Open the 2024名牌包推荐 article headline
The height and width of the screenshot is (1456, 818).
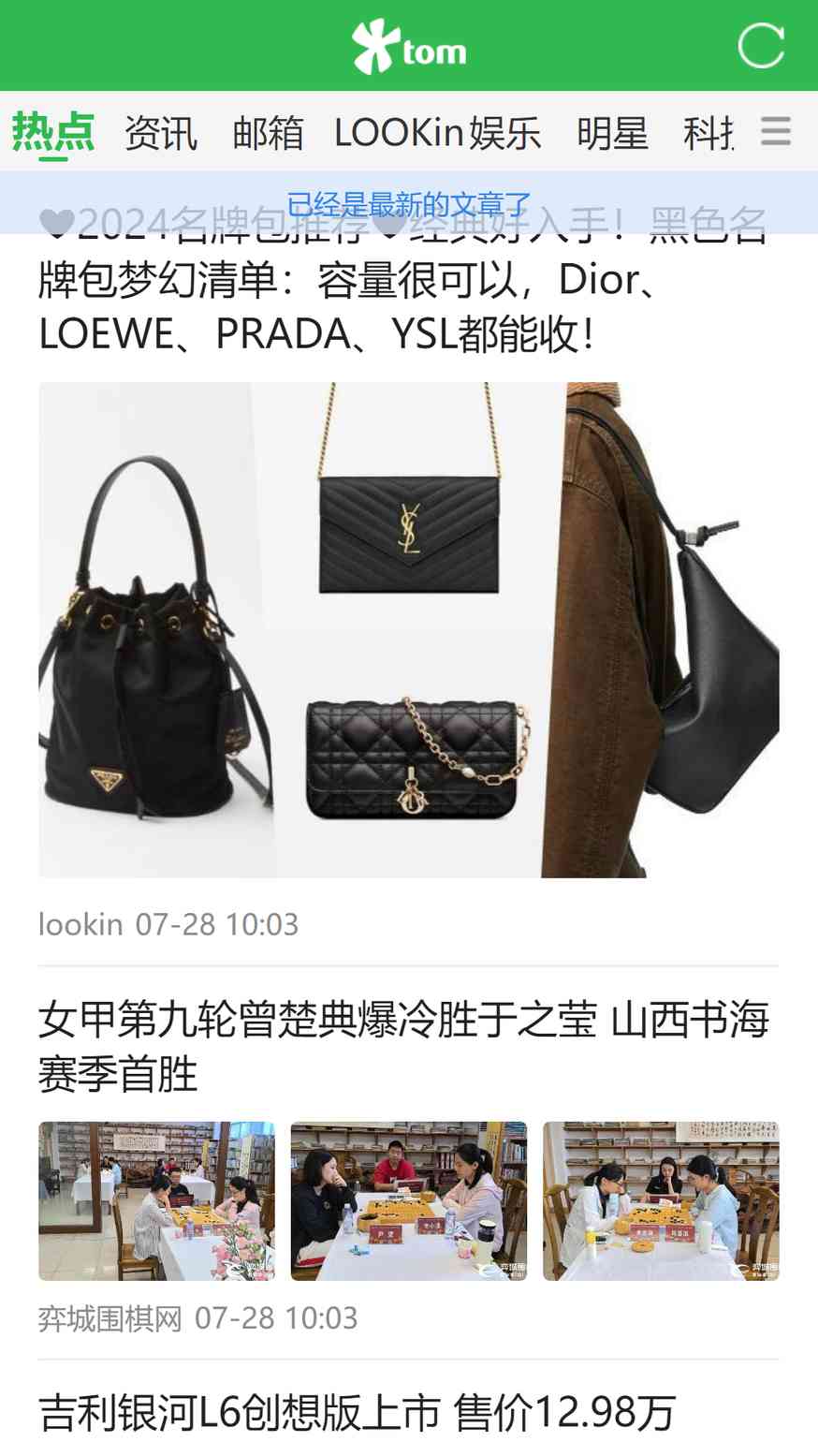tap(404, 279)
